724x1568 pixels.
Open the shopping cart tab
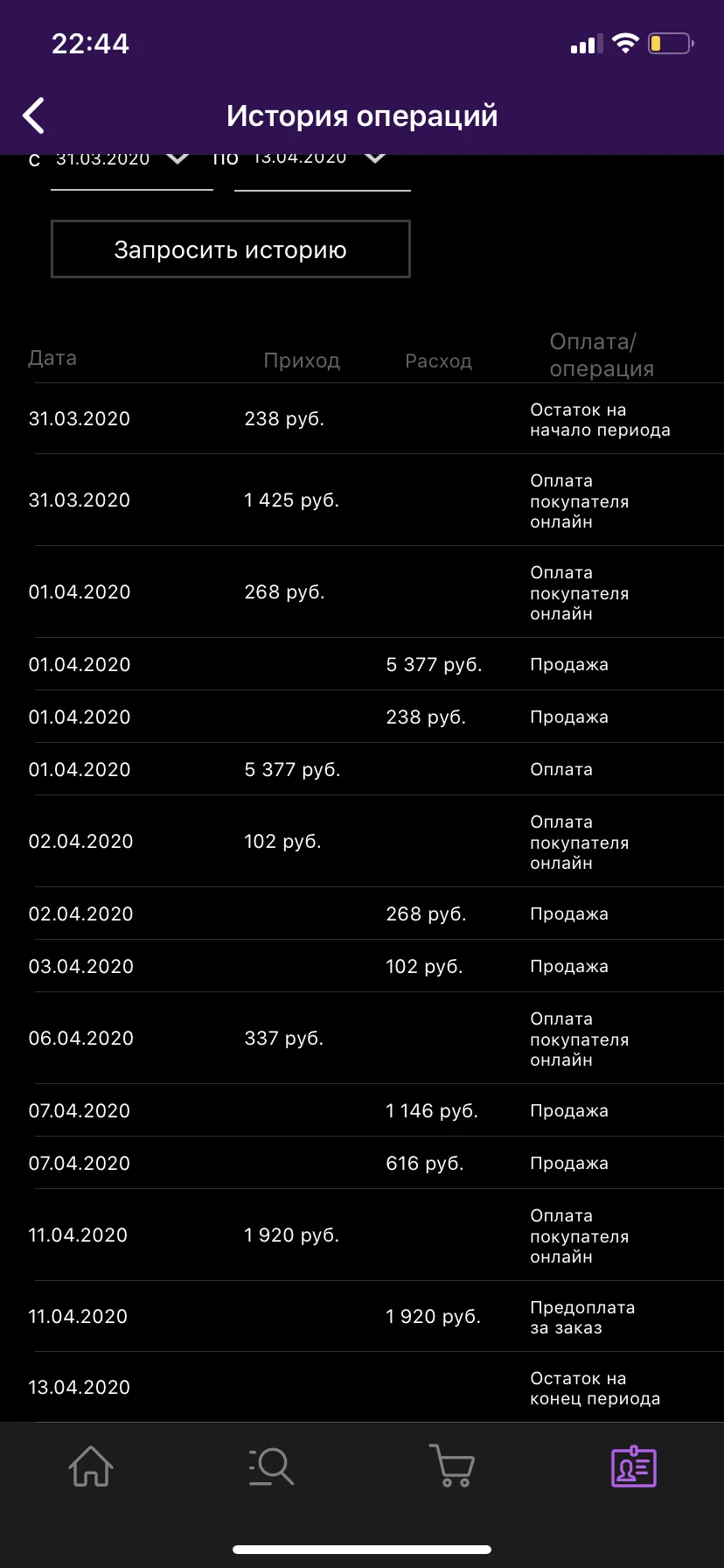(x=452, y=1466)
